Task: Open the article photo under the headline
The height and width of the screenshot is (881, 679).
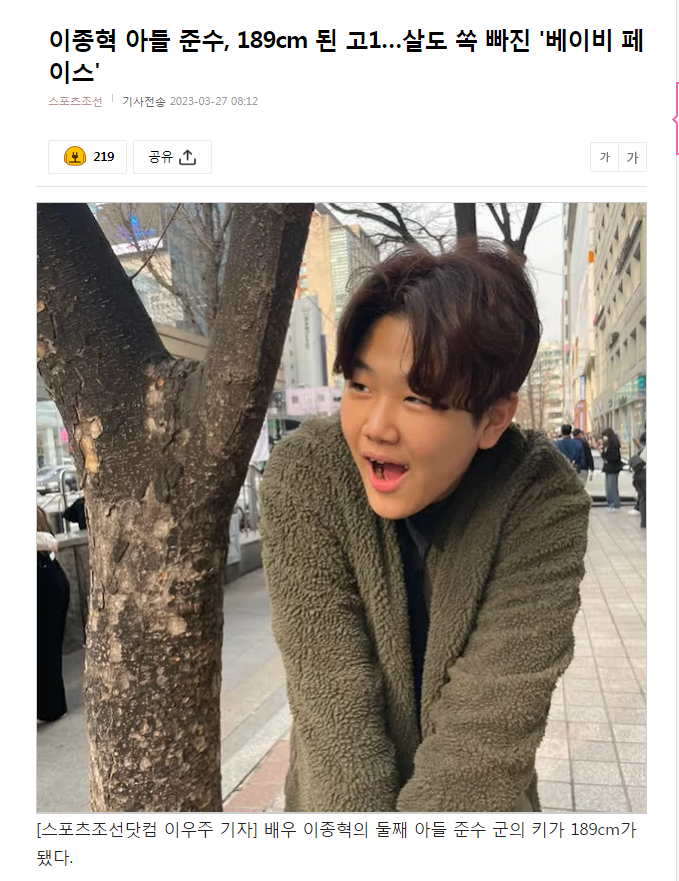Action: click(x=341, y=507)
